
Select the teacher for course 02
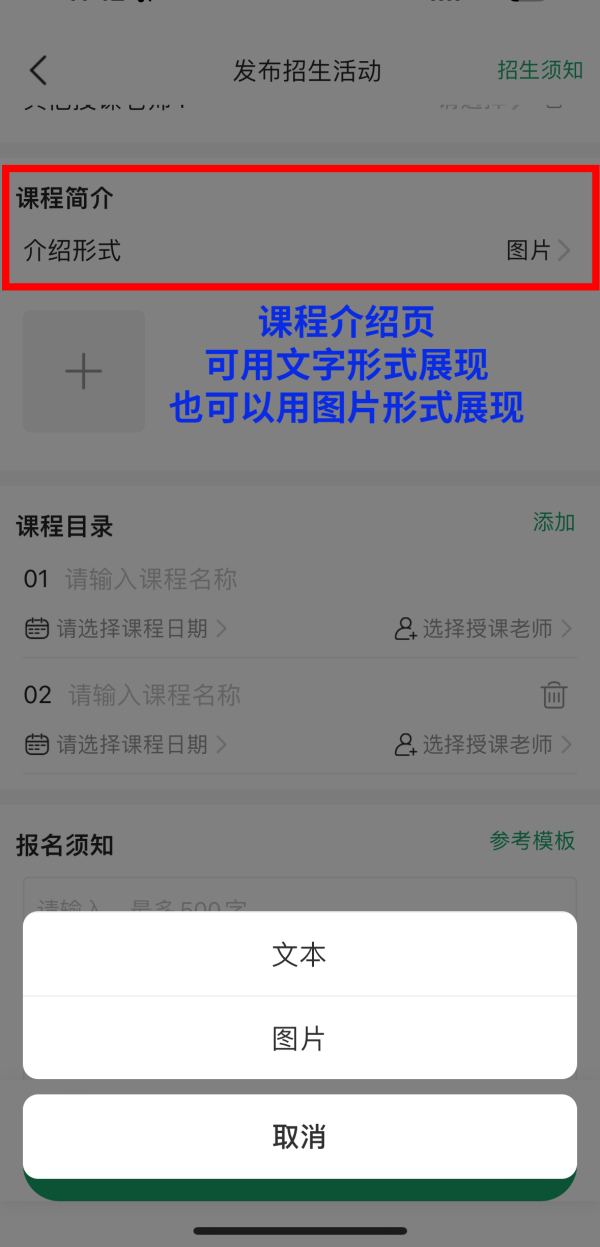pyautogui.click(x=485, y=745)
